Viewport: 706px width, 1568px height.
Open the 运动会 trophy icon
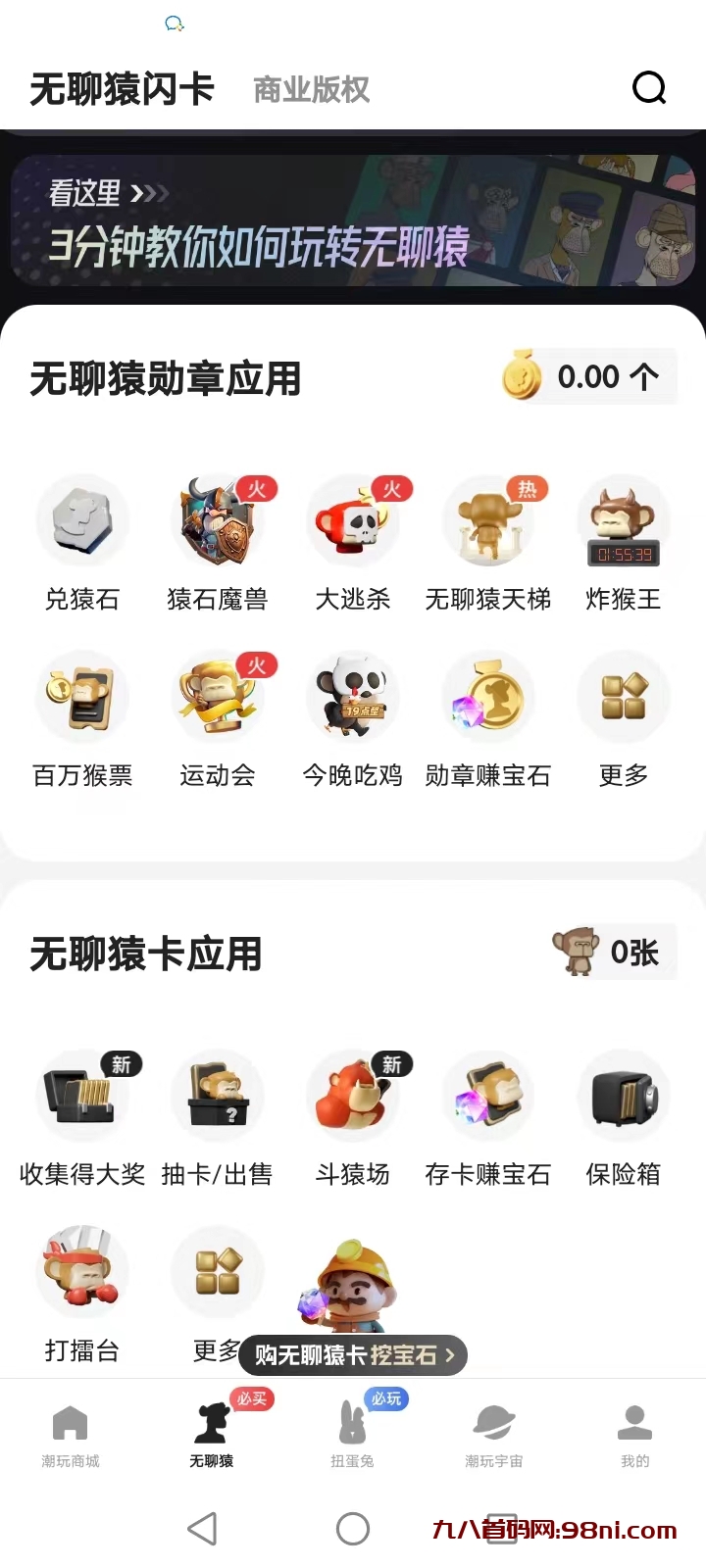(218, 696)
